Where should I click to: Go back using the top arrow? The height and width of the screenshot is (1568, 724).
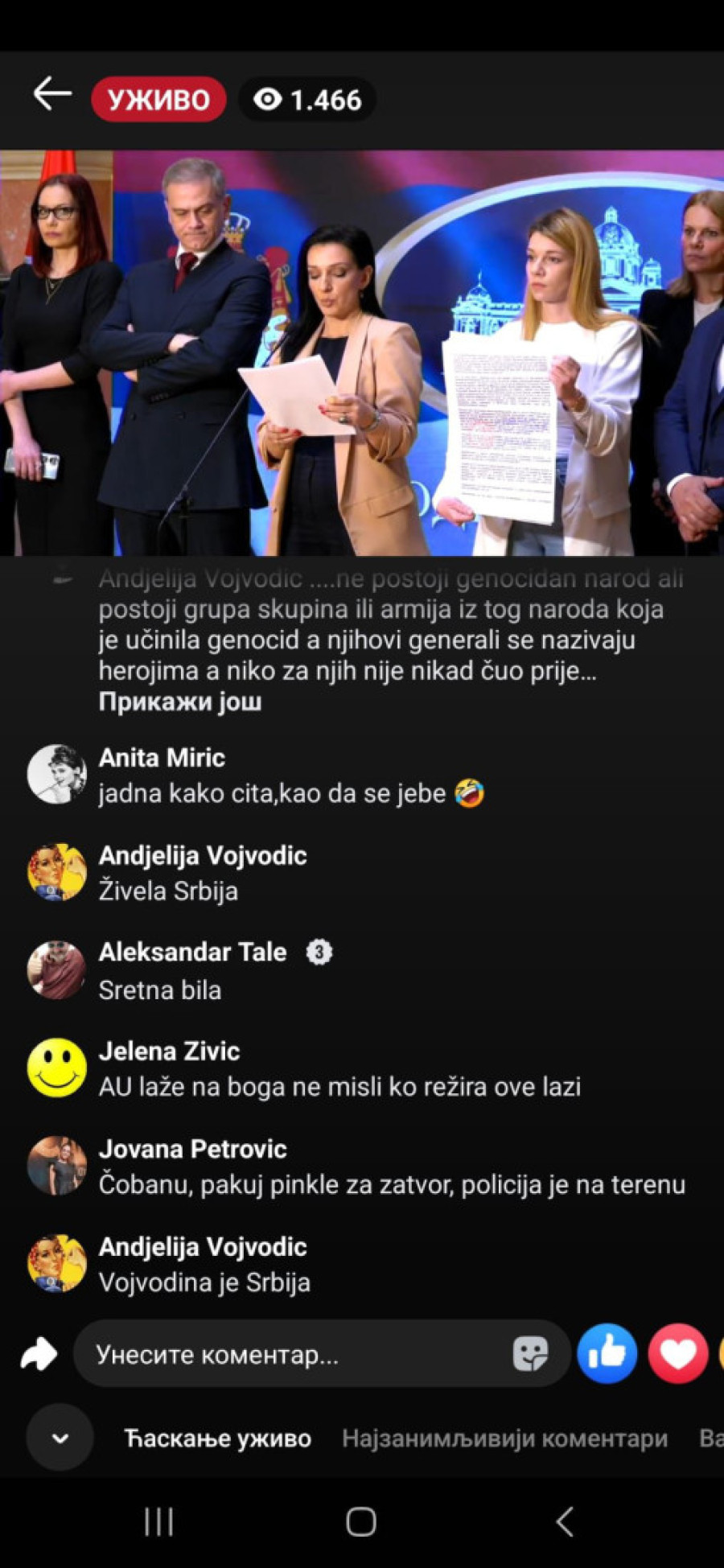(x=52, y=95)
